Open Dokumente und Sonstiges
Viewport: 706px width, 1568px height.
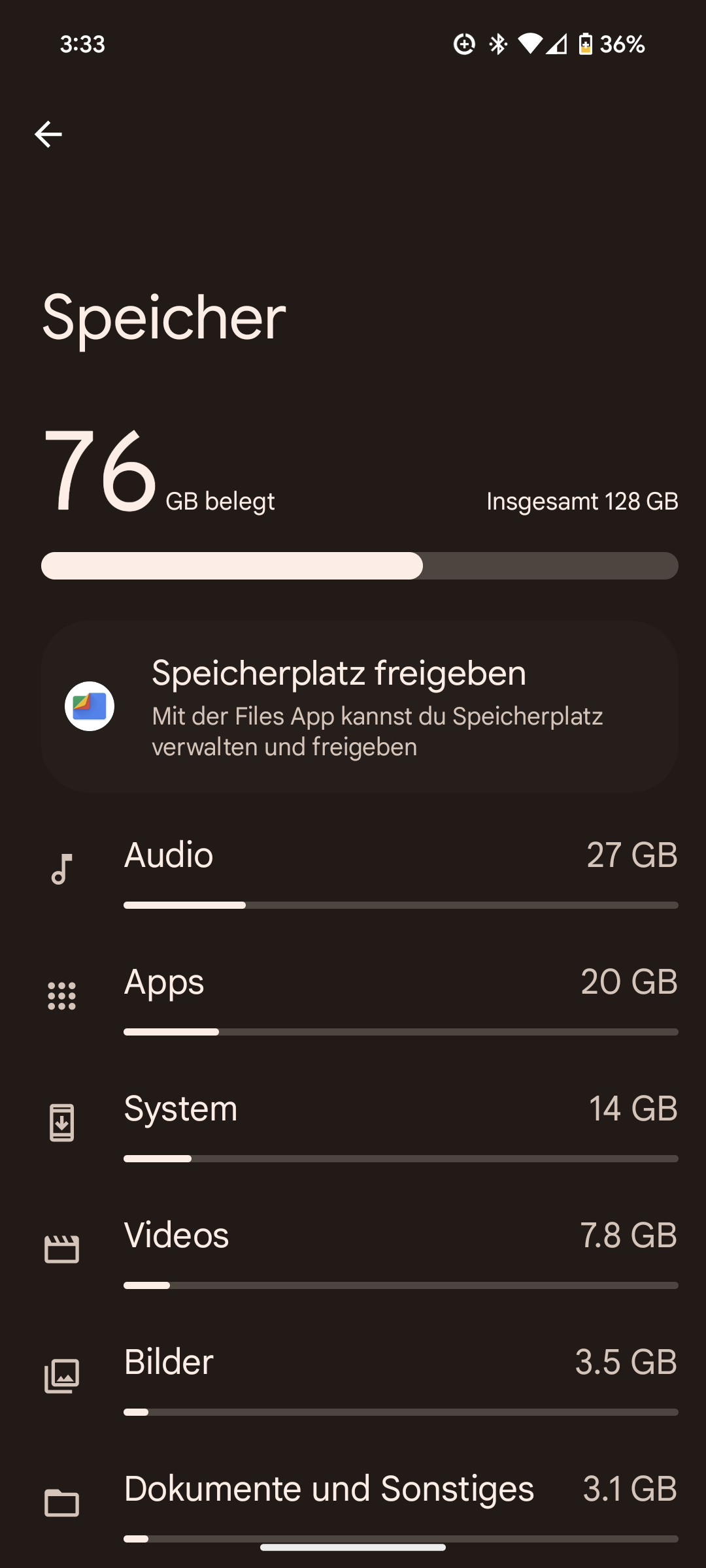(x=360, y=1503)
